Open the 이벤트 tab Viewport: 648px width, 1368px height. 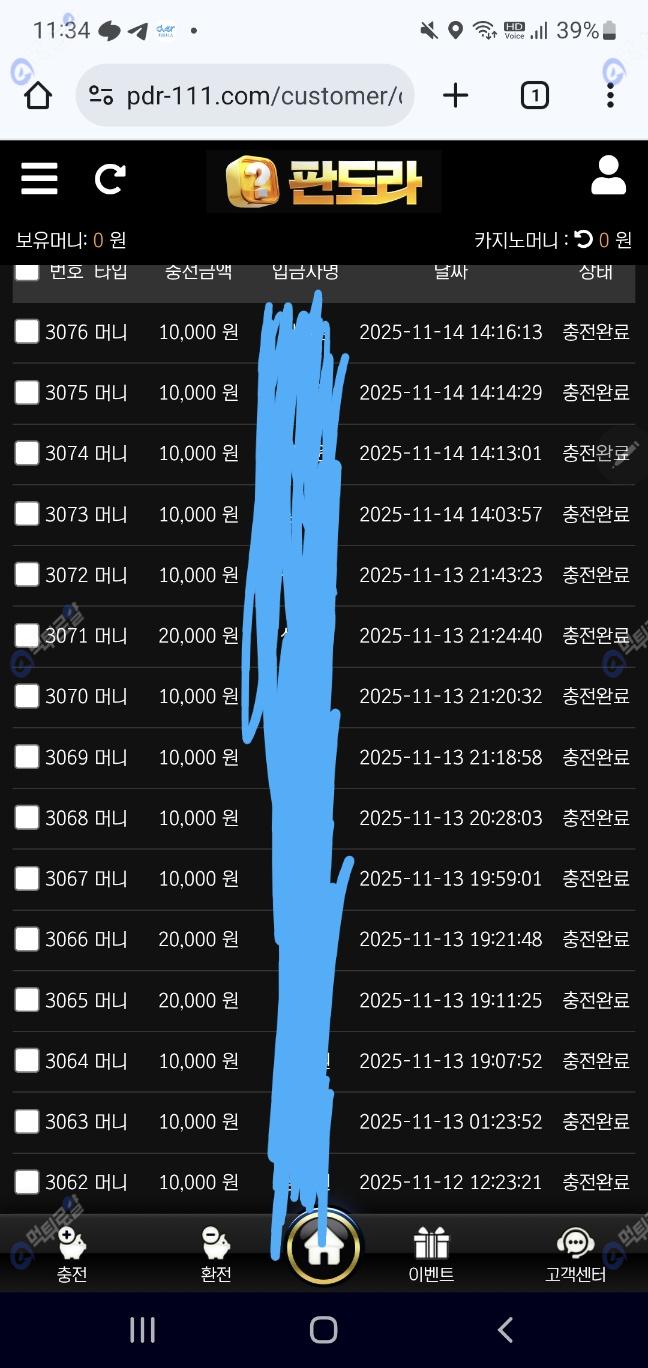click(431, 1254)
